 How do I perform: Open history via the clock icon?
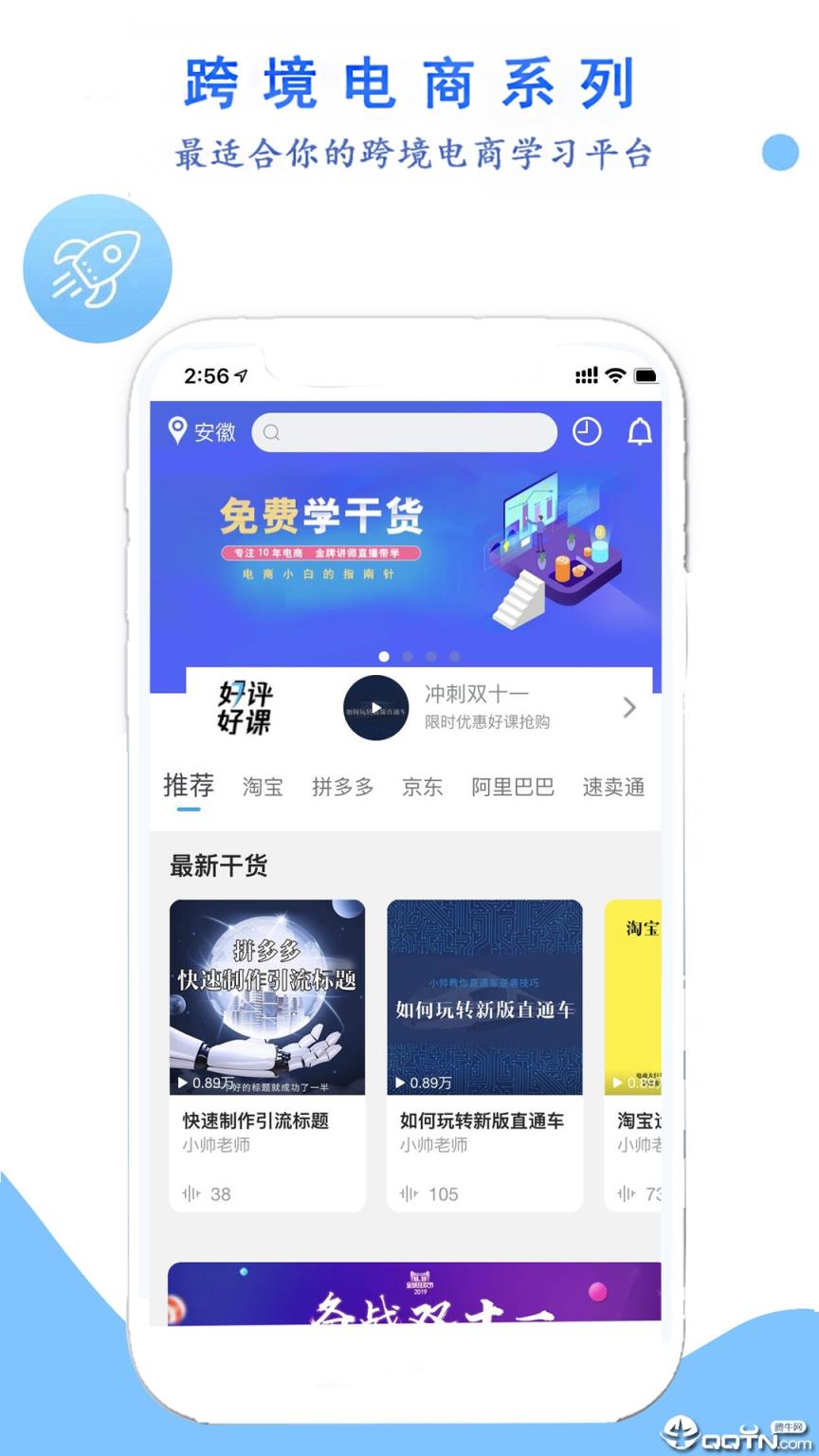pyautogui.click(x=588, y=432)
